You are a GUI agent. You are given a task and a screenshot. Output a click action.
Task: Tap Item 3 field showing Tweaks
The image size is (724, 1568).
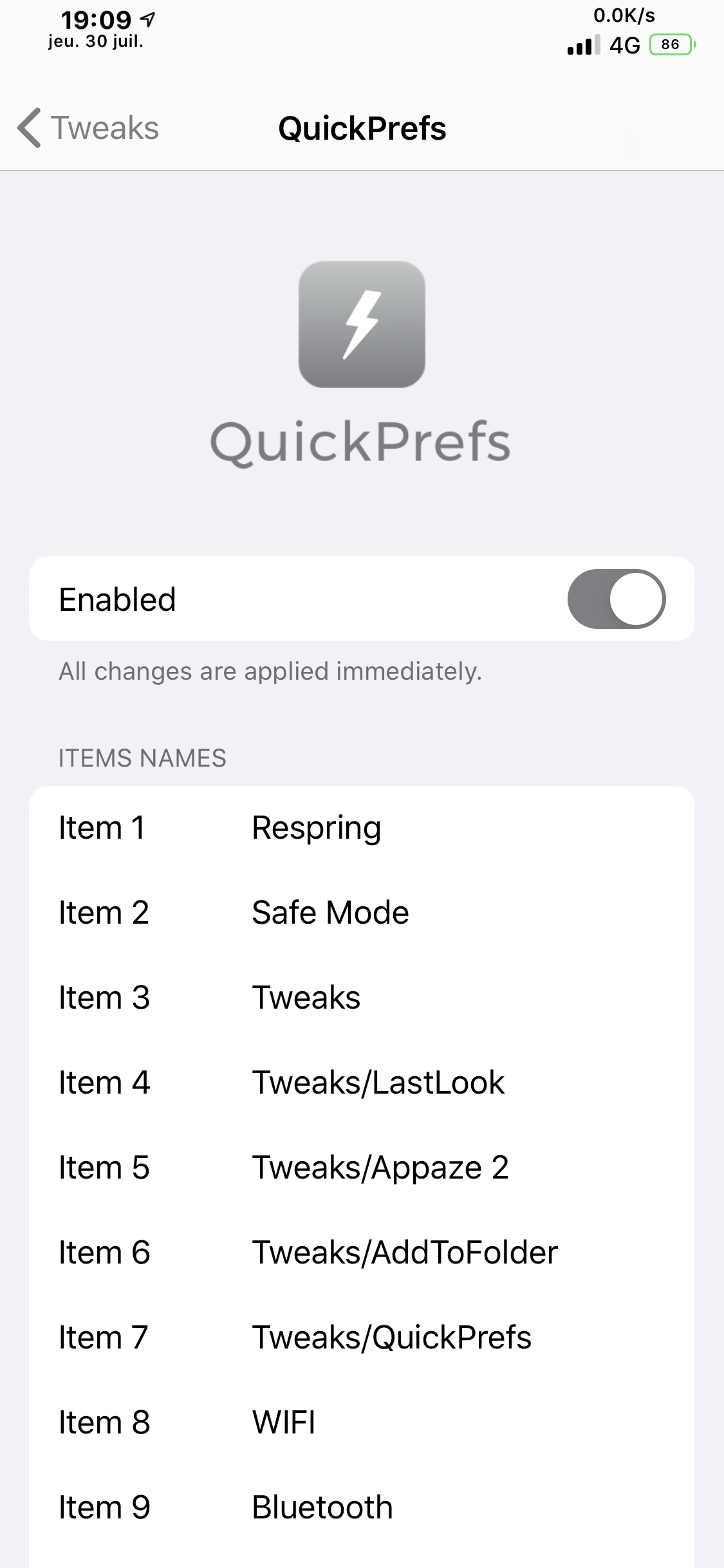click(x=457, y=998)
